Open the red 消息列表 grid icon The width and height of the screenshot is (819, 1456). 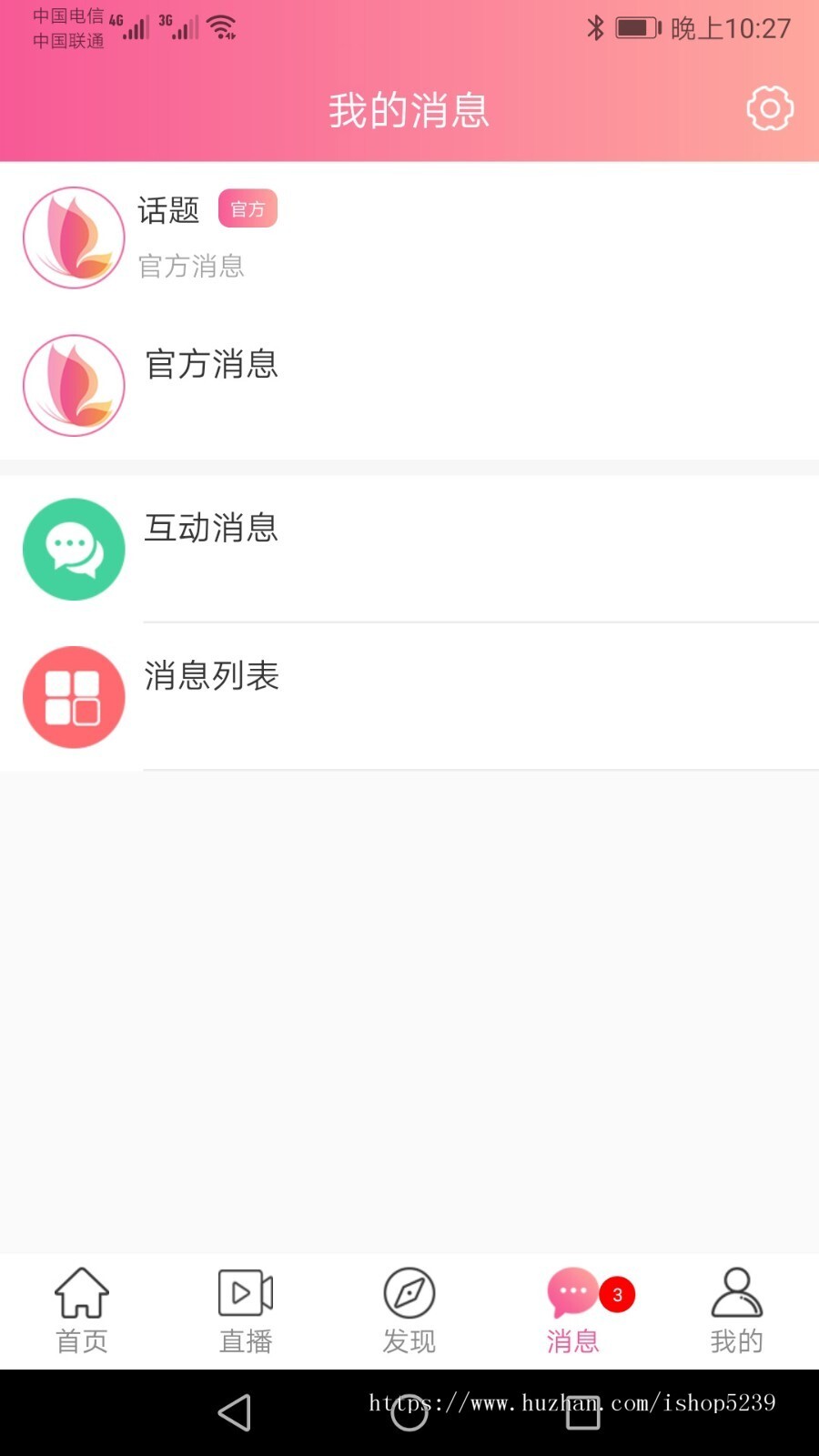[74, 697]
